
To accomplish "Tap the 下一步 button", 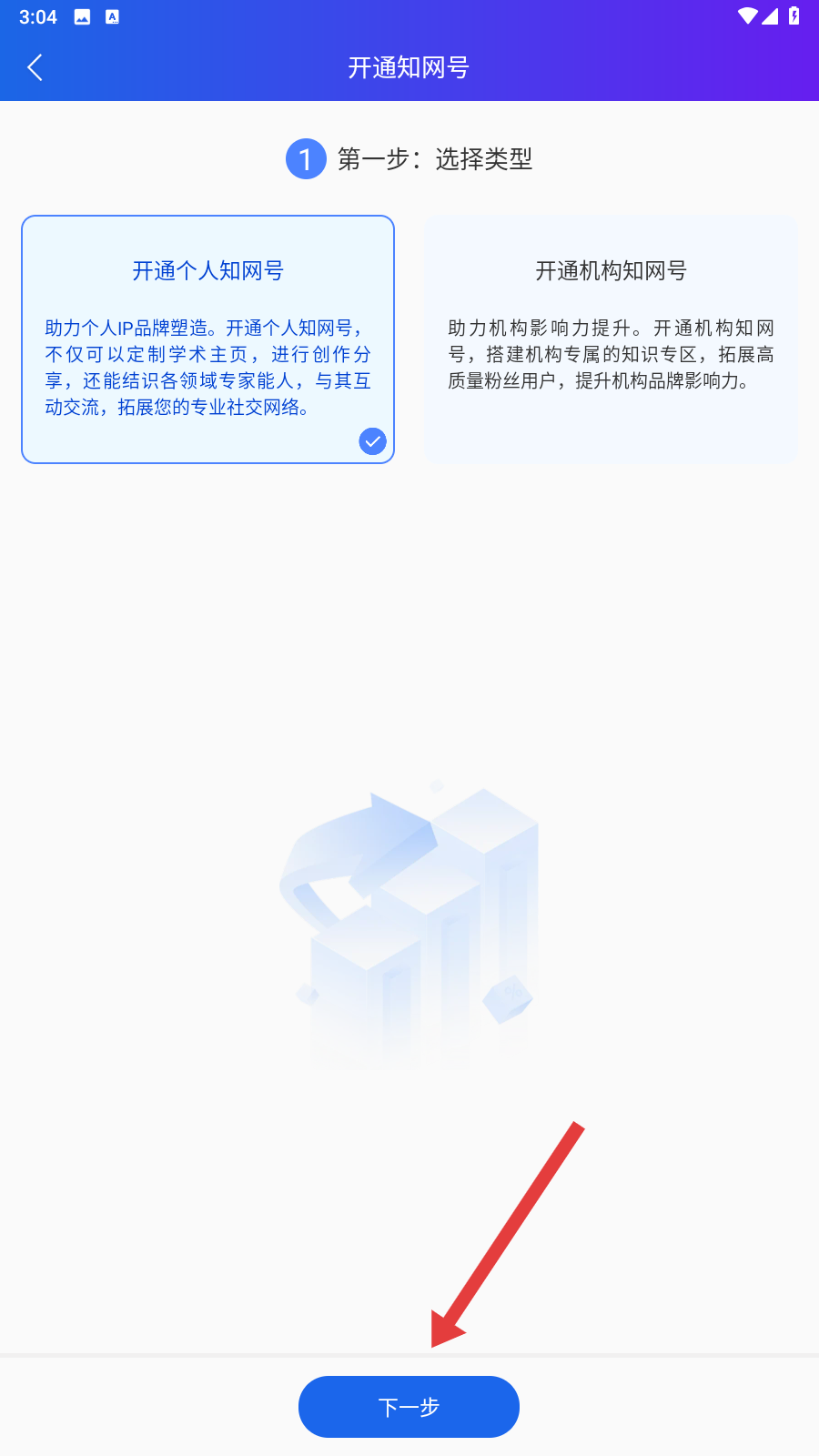I will click(x=409, y=1407).
